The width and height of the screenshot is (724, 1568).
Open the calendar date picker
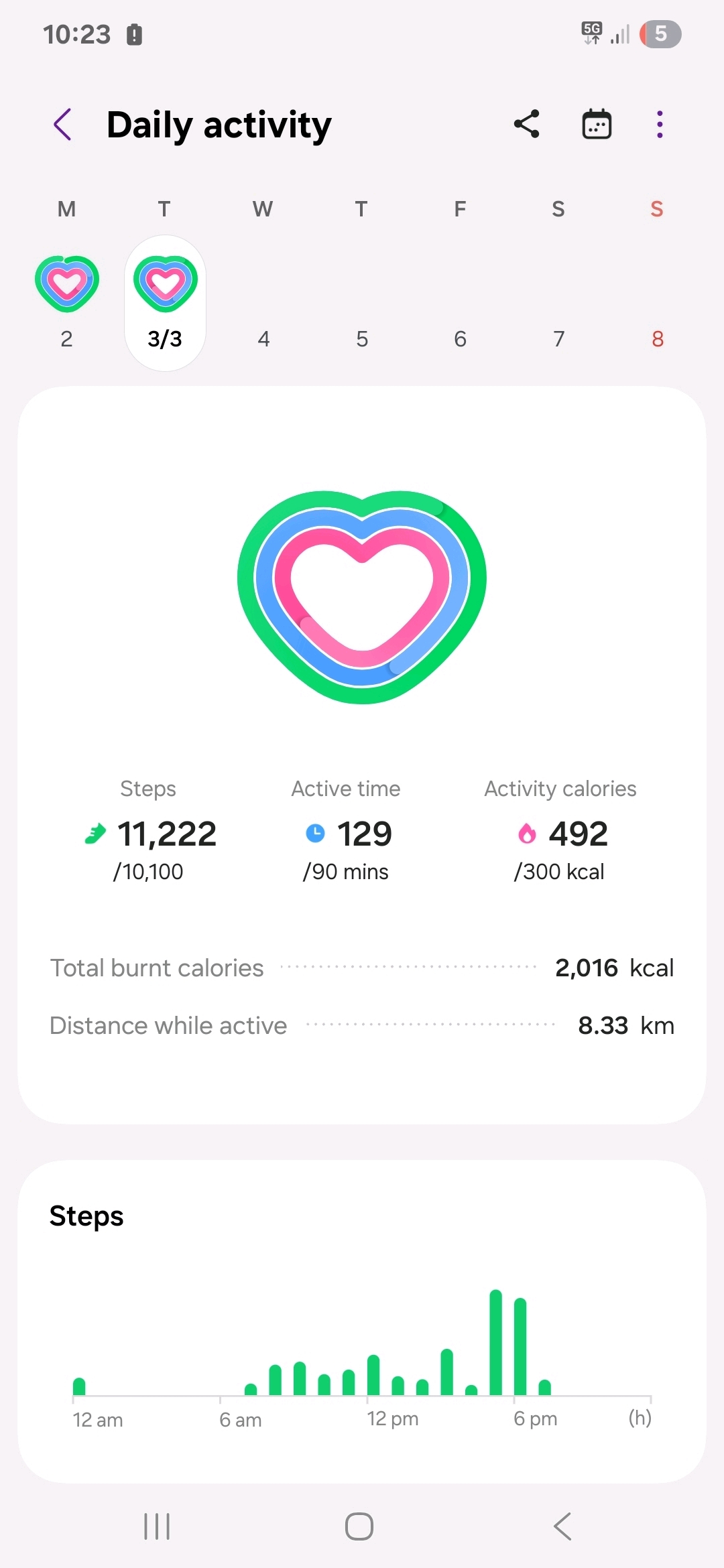[x=596, y=125]
